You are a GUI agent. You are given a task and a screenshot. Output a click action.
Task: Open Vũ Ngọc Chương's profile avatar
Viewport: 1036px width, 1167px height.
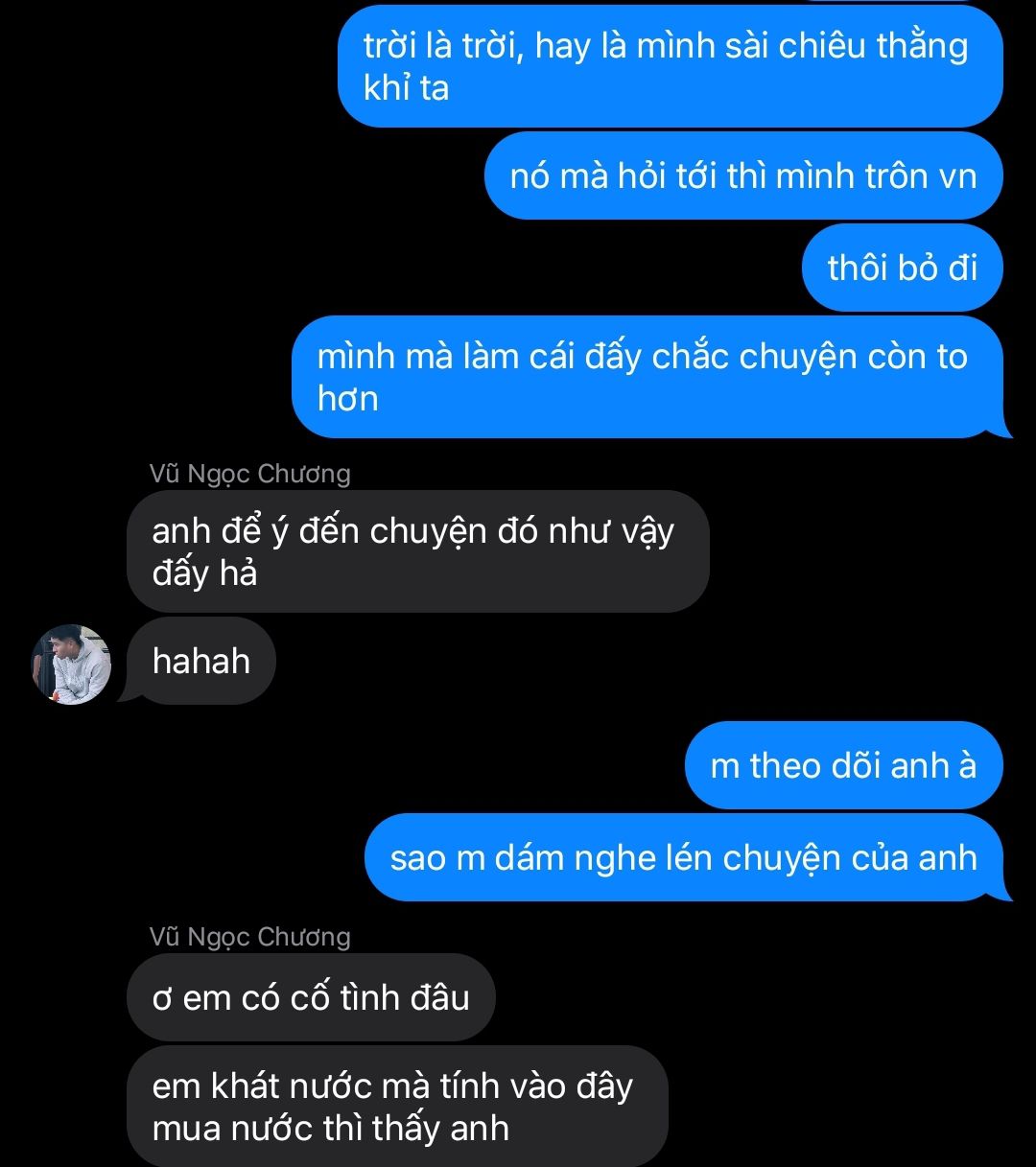72,664
